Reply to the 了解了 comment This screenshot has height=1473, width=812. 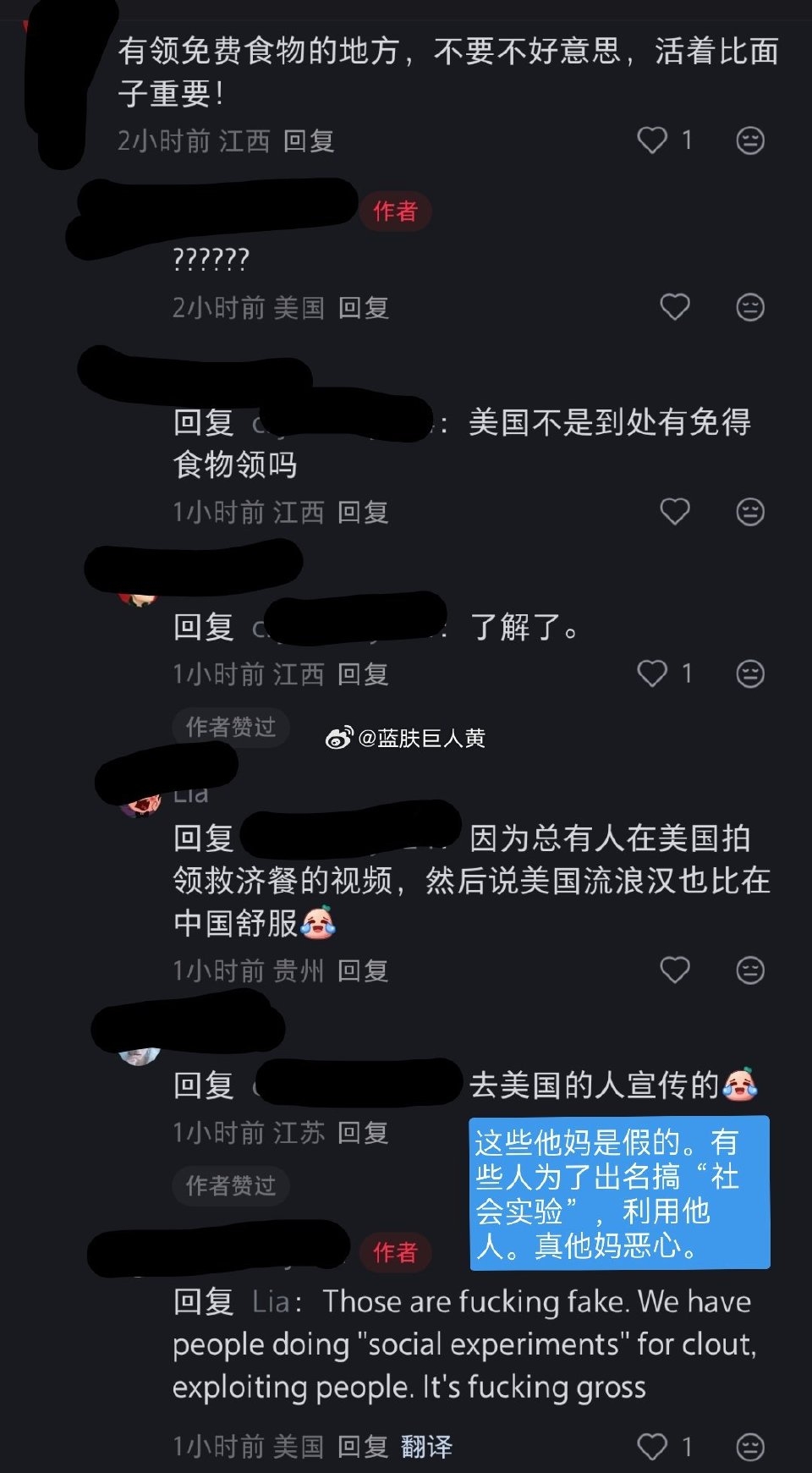point(363,674)
